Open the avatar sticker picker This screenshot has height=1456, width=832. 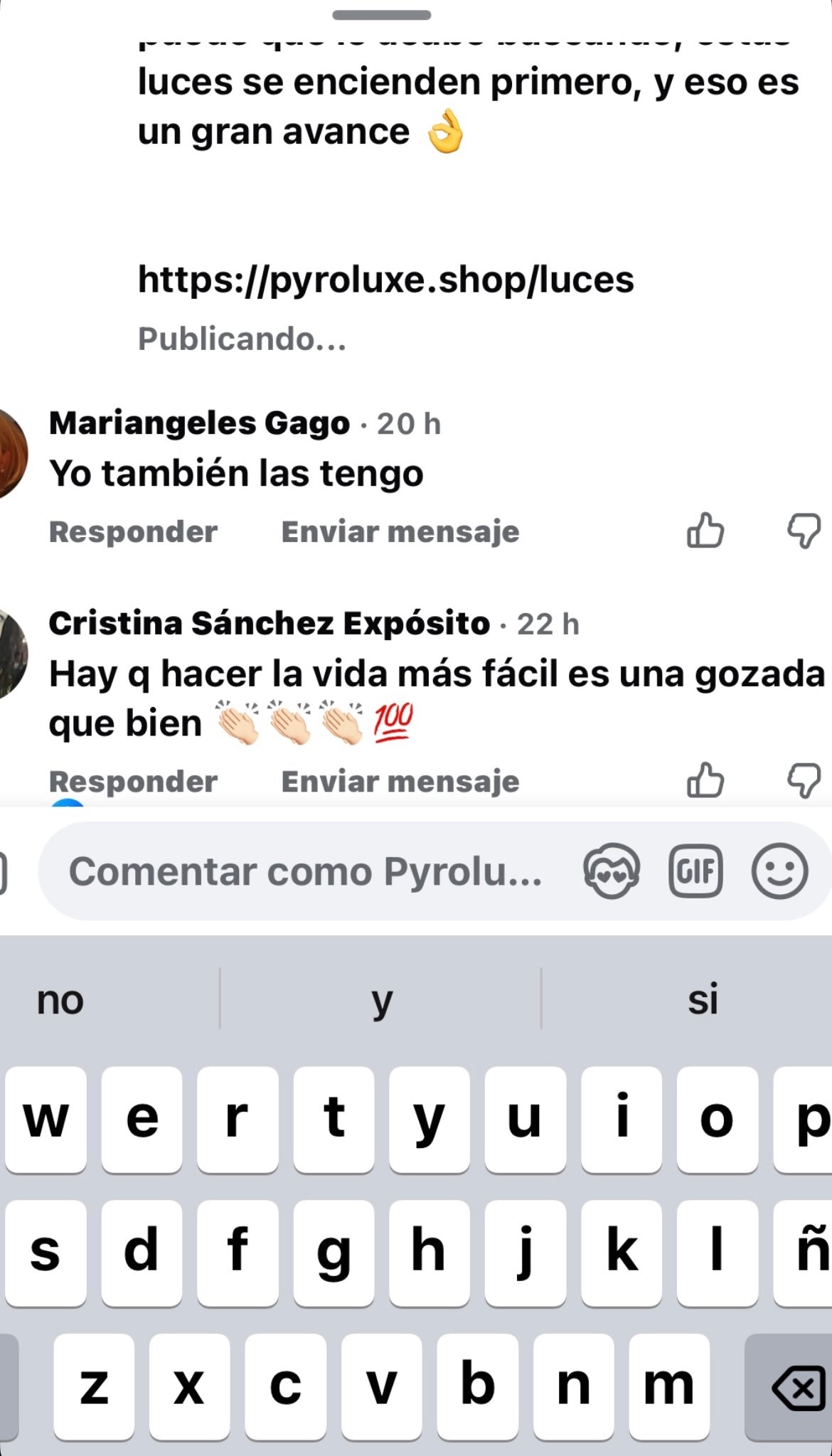(611, 871)
